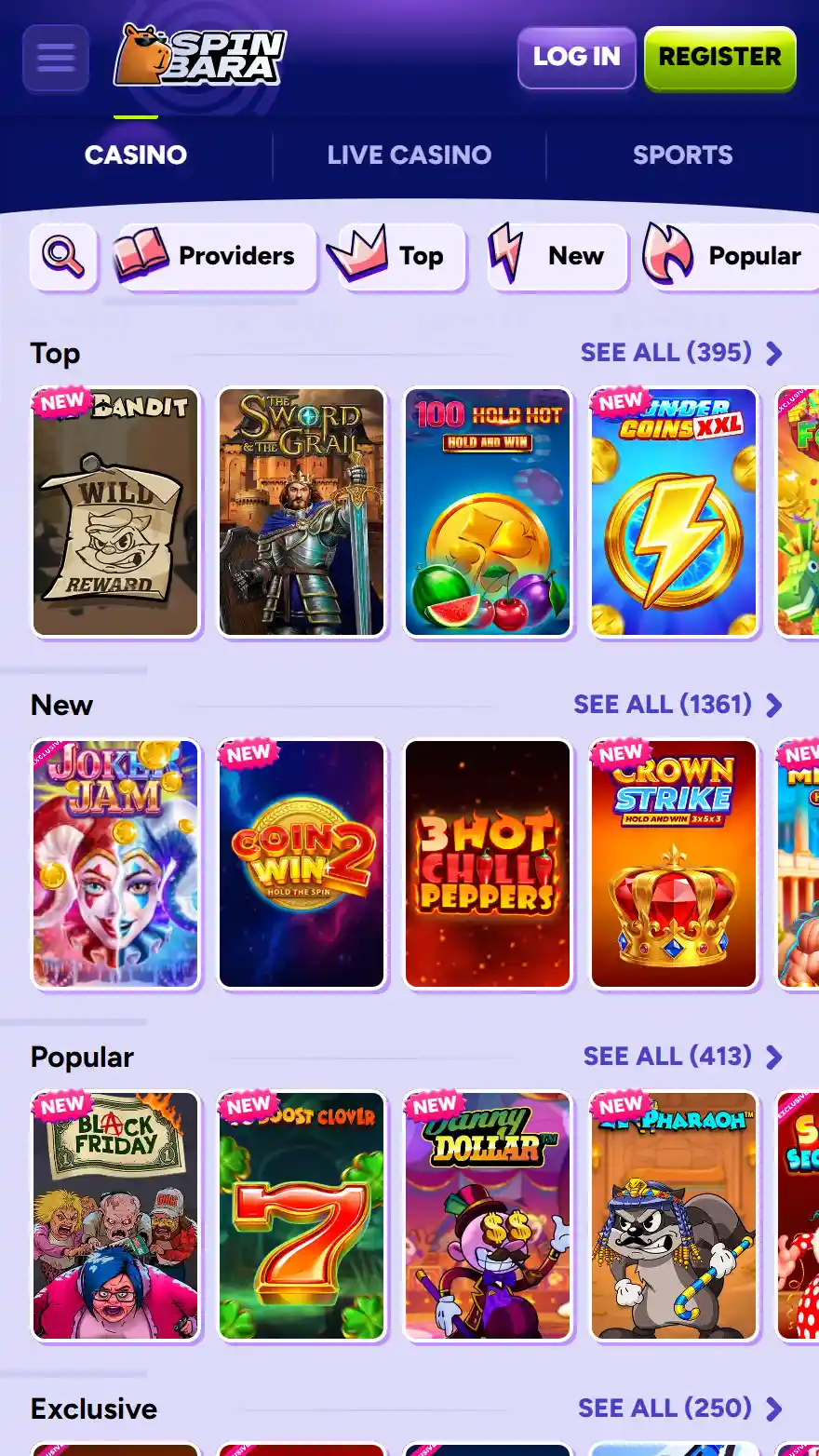Open the Joker Jam game tile
This screenshot has width=819, height=1456.
point(115,864)
